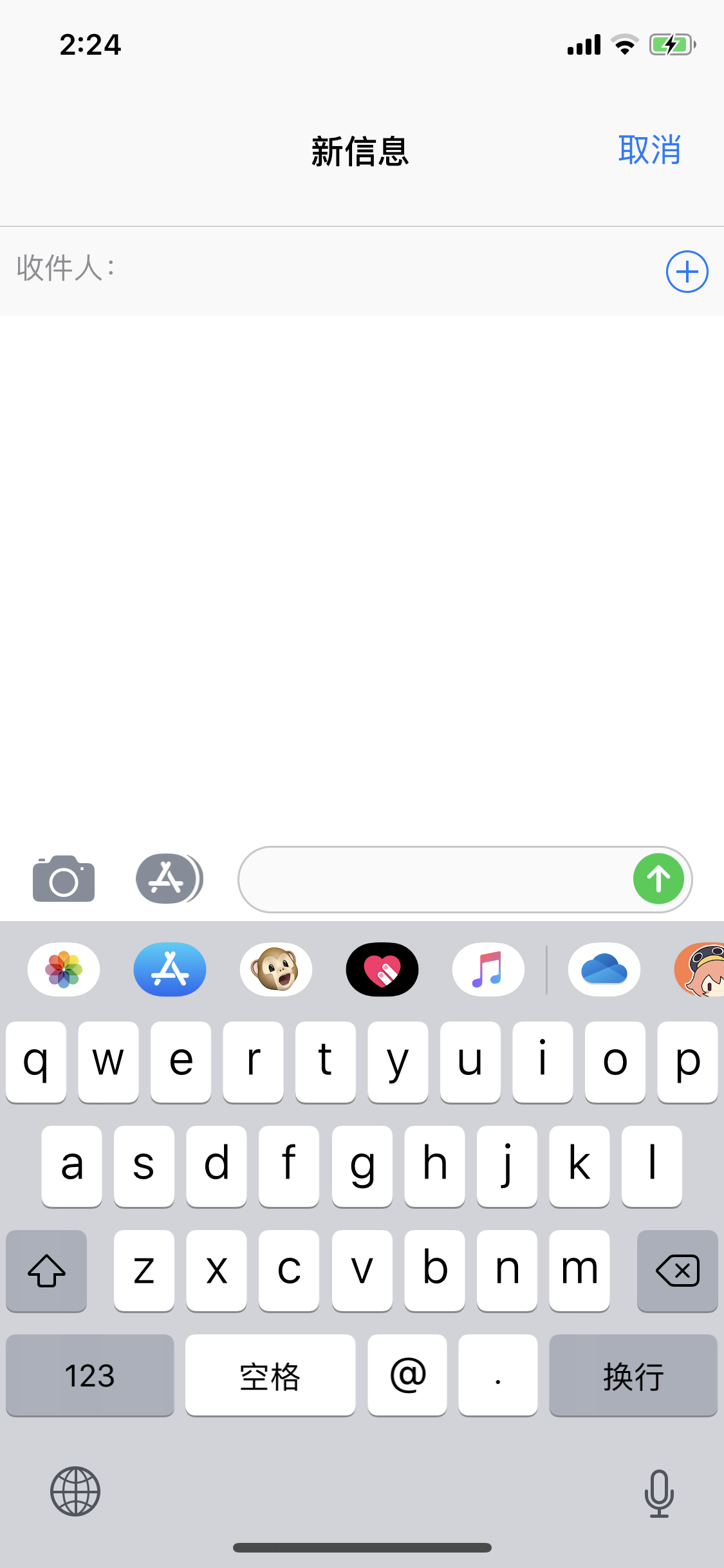
Task: Open the Photos iMessage app
Action: [x=64, y=969]
